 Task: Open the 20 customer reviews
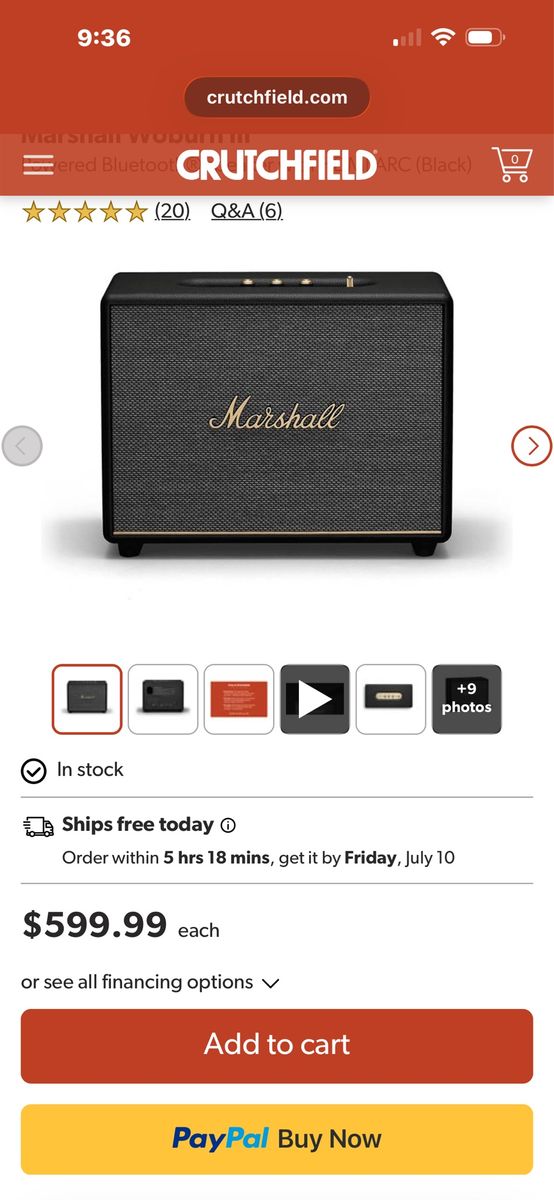pos(172,211)
